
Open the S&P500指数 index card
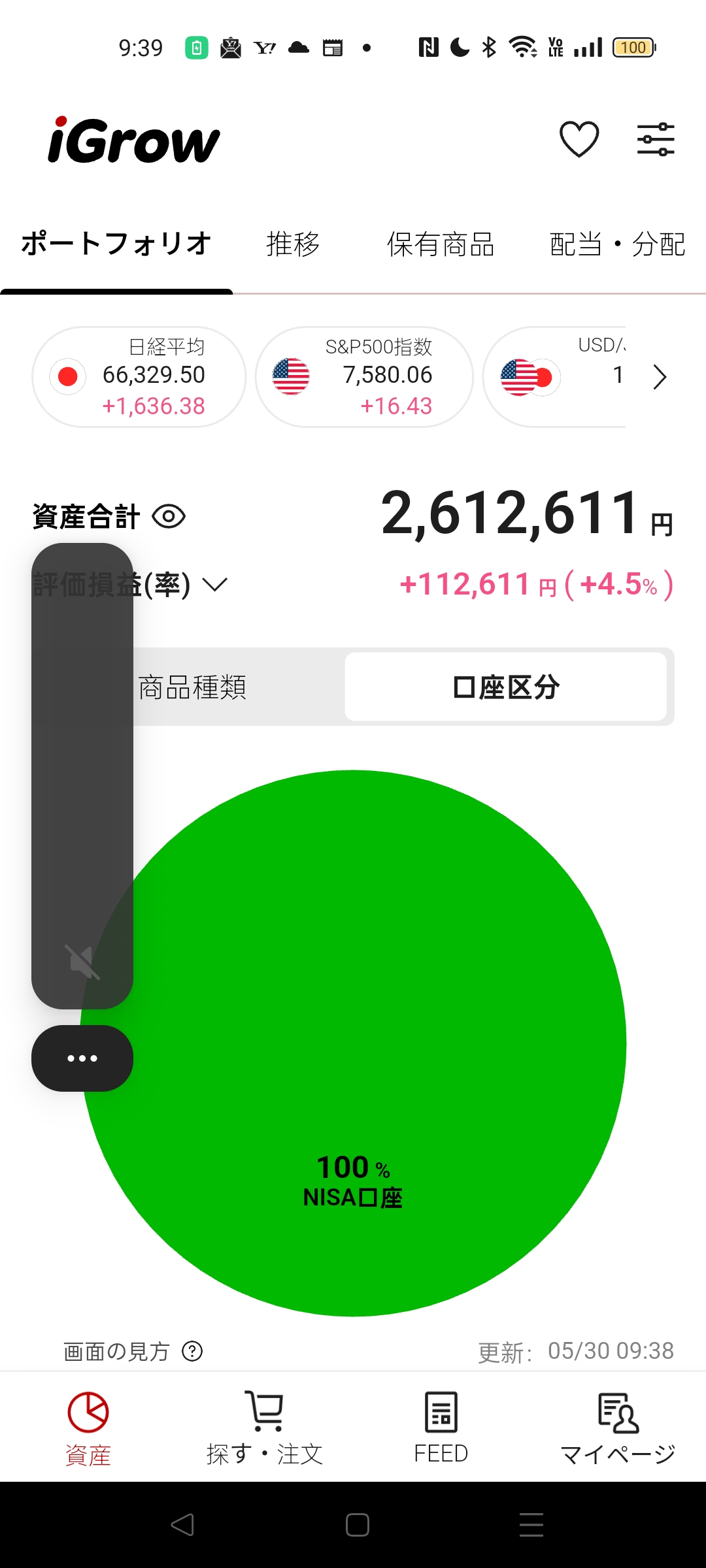pos(364,377)
